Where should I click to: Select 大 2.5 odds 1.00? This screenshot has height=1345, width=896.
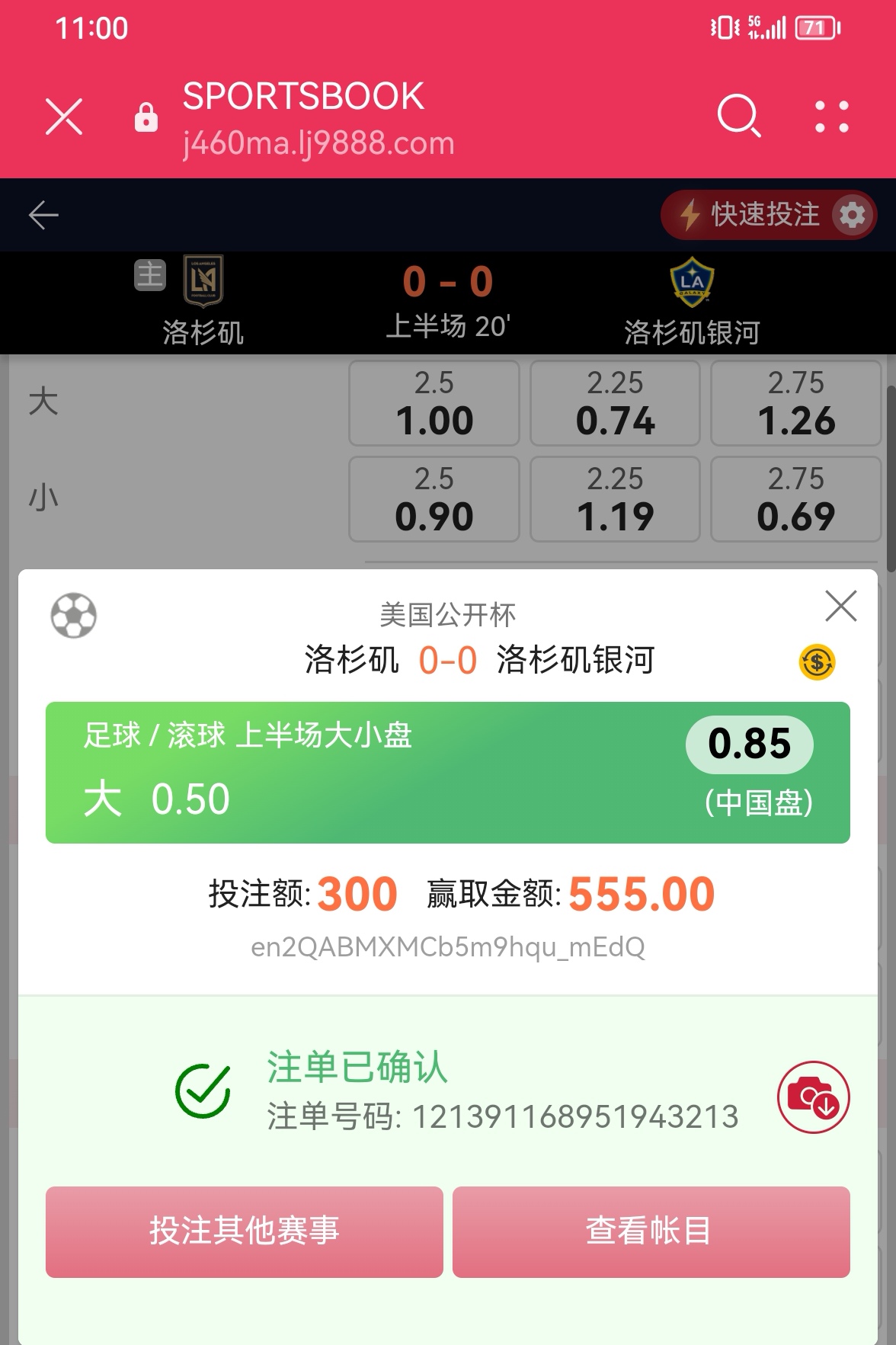coord(434,404)
